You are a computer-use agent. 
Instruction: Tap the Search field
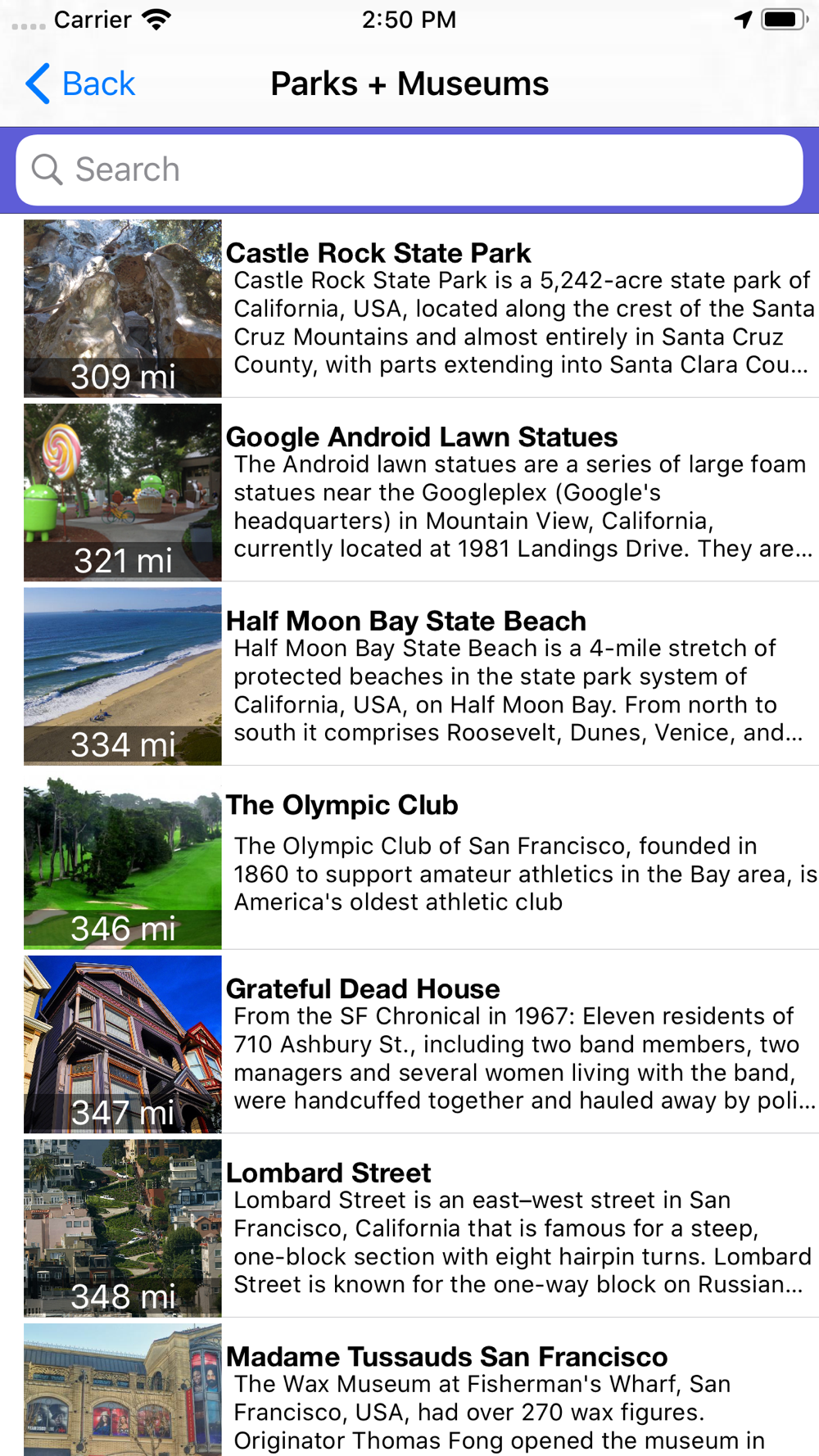[x=409, y=170]
